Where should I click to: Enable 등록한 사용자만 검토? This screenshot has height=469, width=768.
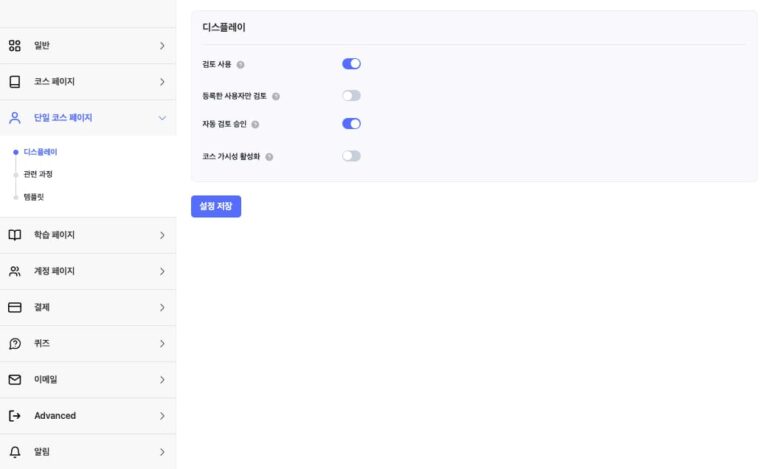pyautogui.click(x=351, y=96)
